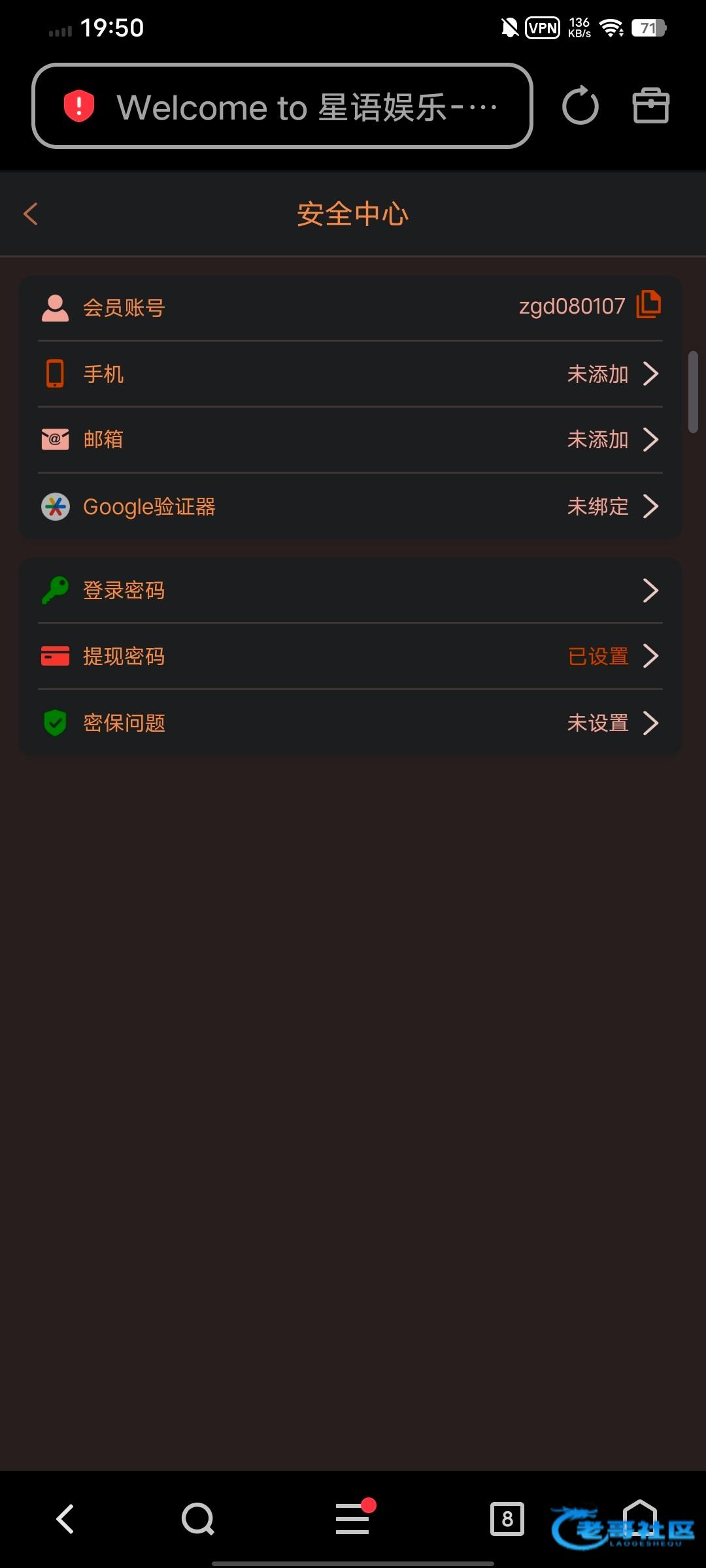Image resolution: width=706 pixels, height=1568 pixels.
Task: Reload the page with the refresh icon
Action: click(580, 106)
